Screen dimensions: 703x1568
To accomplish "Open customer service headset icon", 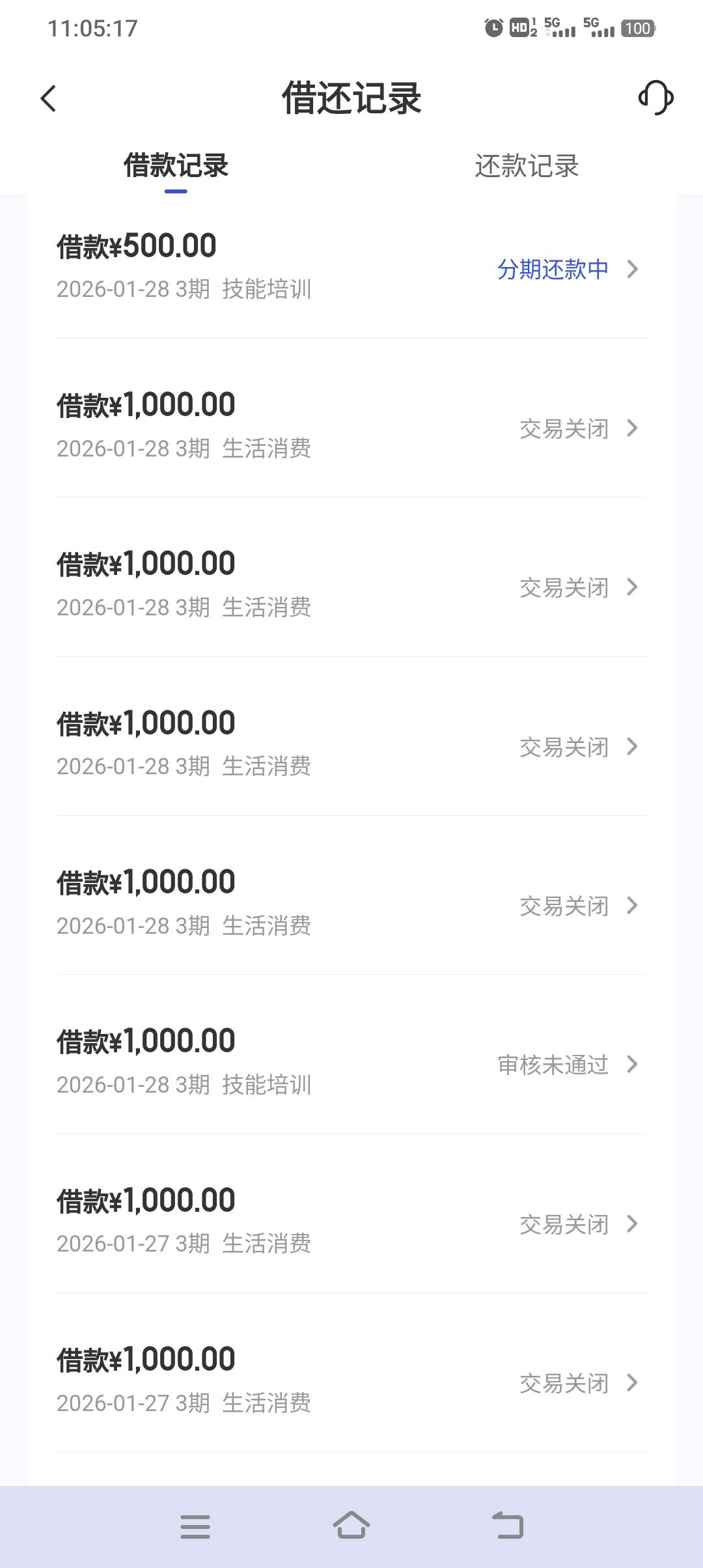I will tap(655, 98).
